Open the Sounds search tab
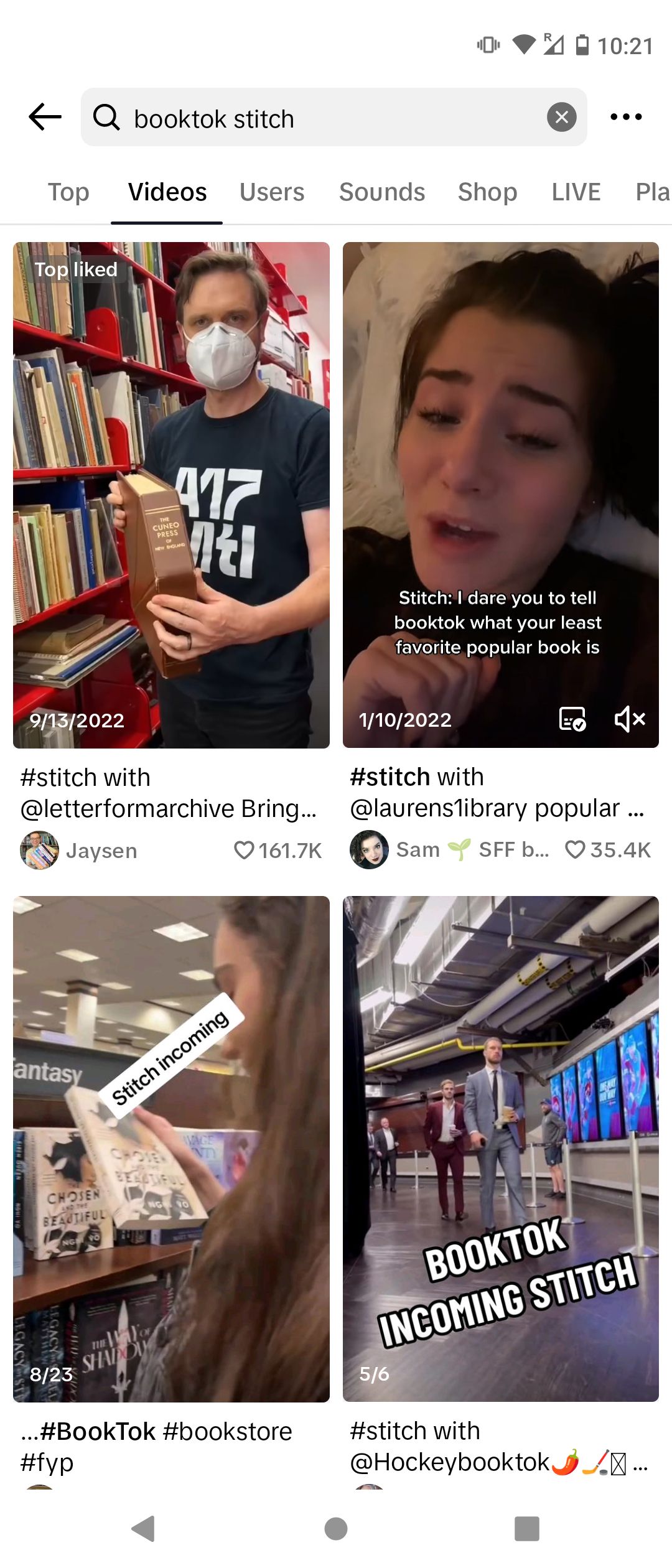 (x=382, y=192)
